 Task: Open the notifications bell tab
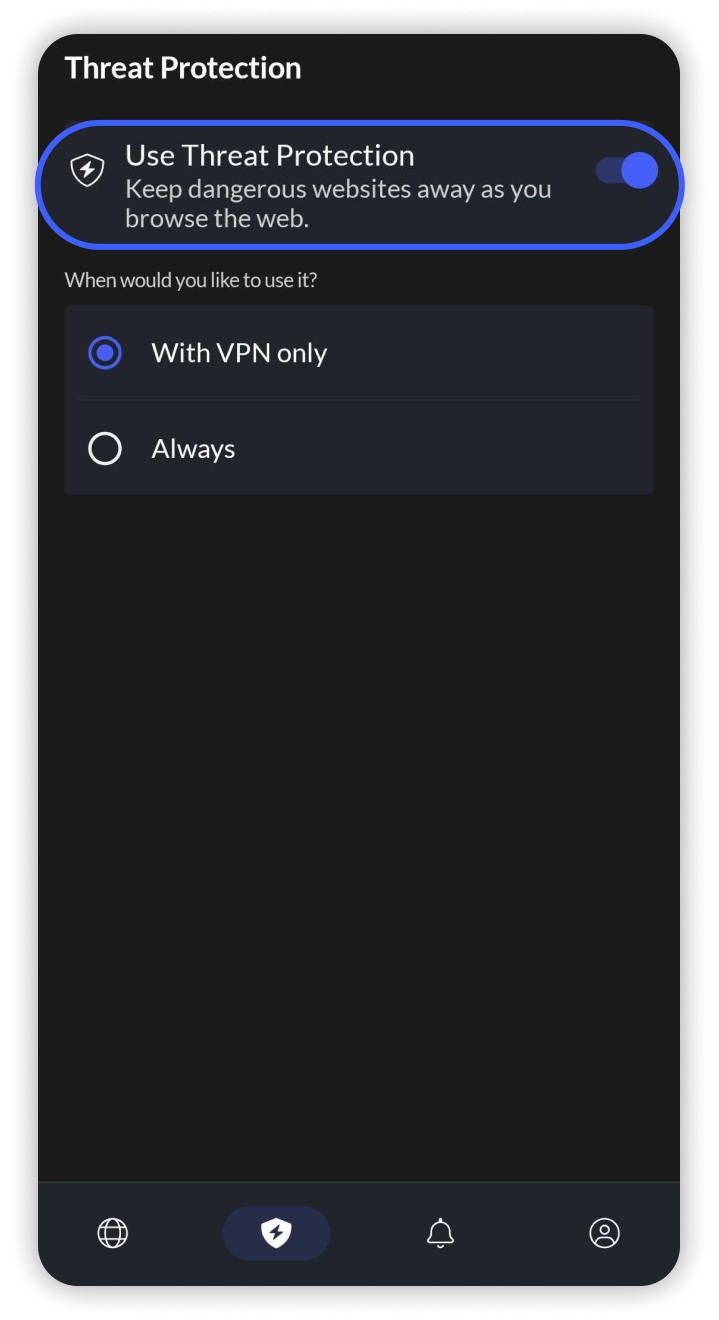point(440,1233)
